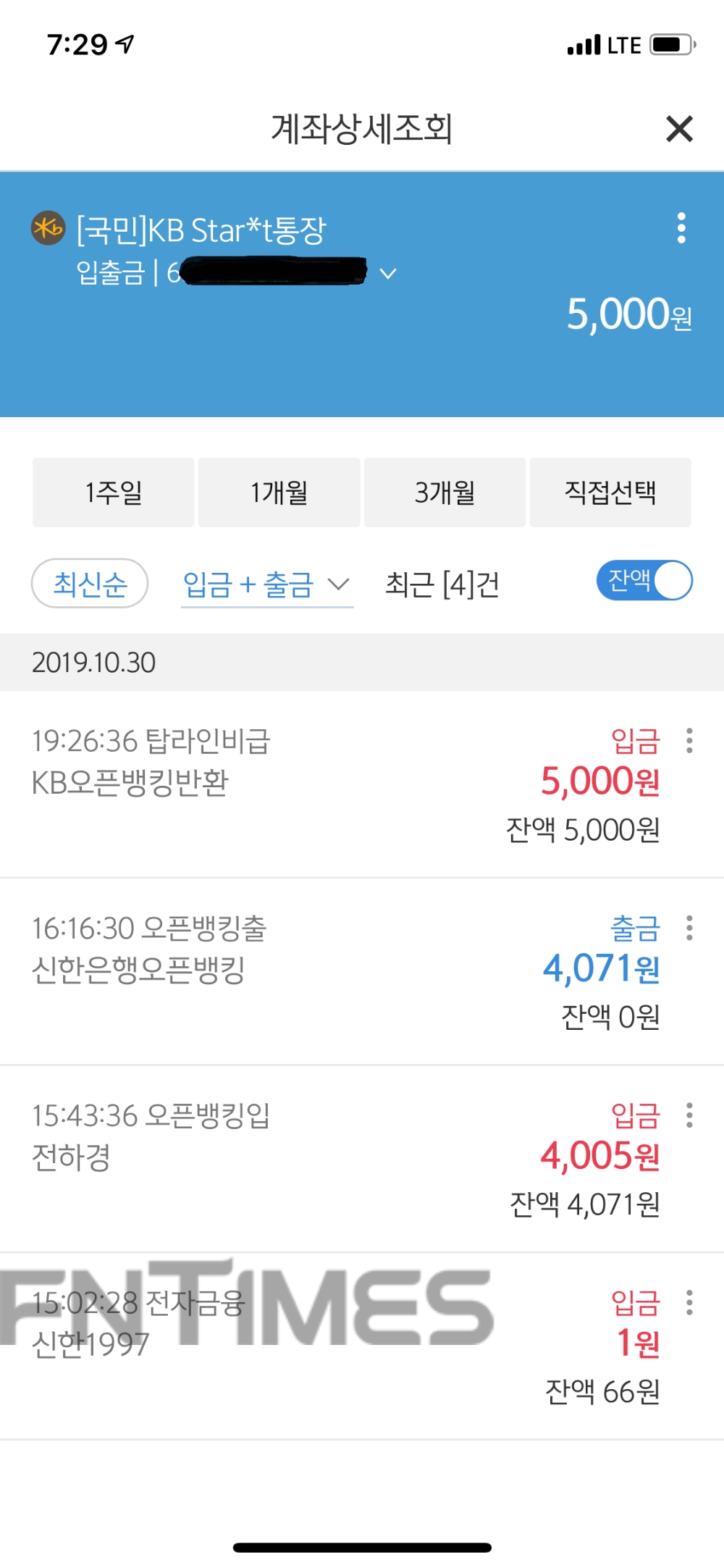Tap the location services arrow in status bar
The height and width of the screenshot is (1568, 724).
tap(122, 44)
